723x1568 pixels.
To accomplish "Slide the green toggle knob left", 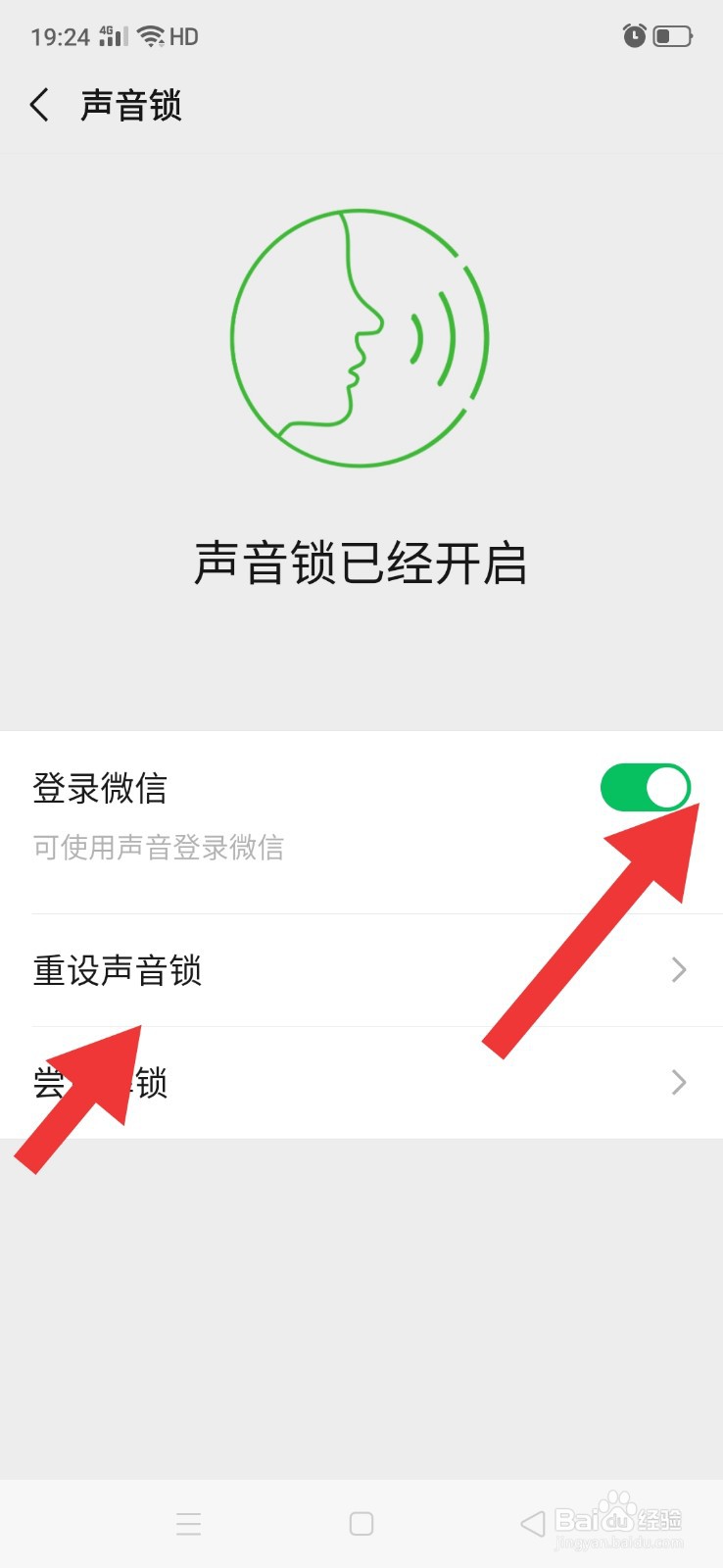I will pos(666,786).
